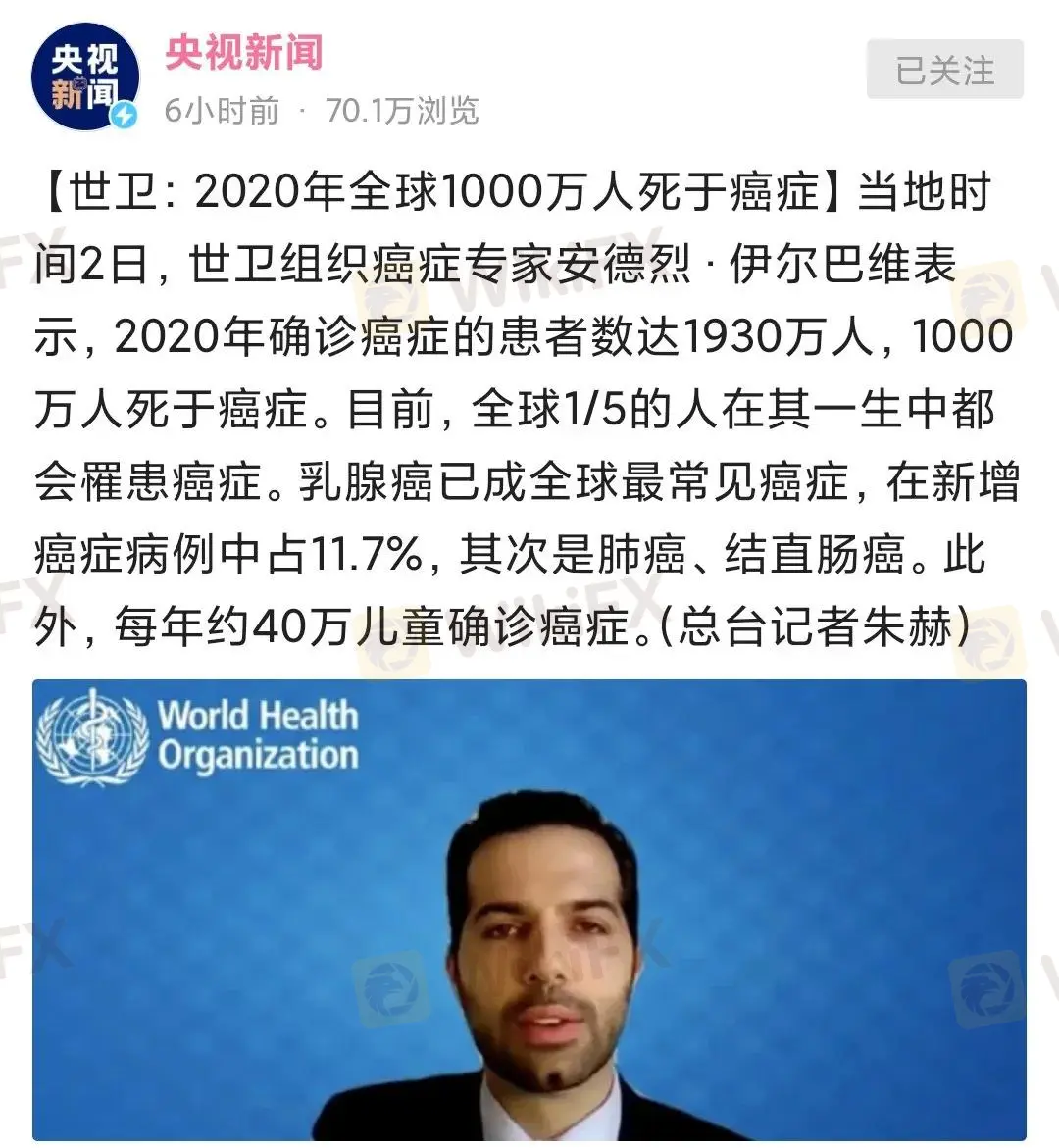Viewport: 1059px width, 1148px height.
Task: Open the 央视新闻 account name link
Action: (x=243, y=52)
